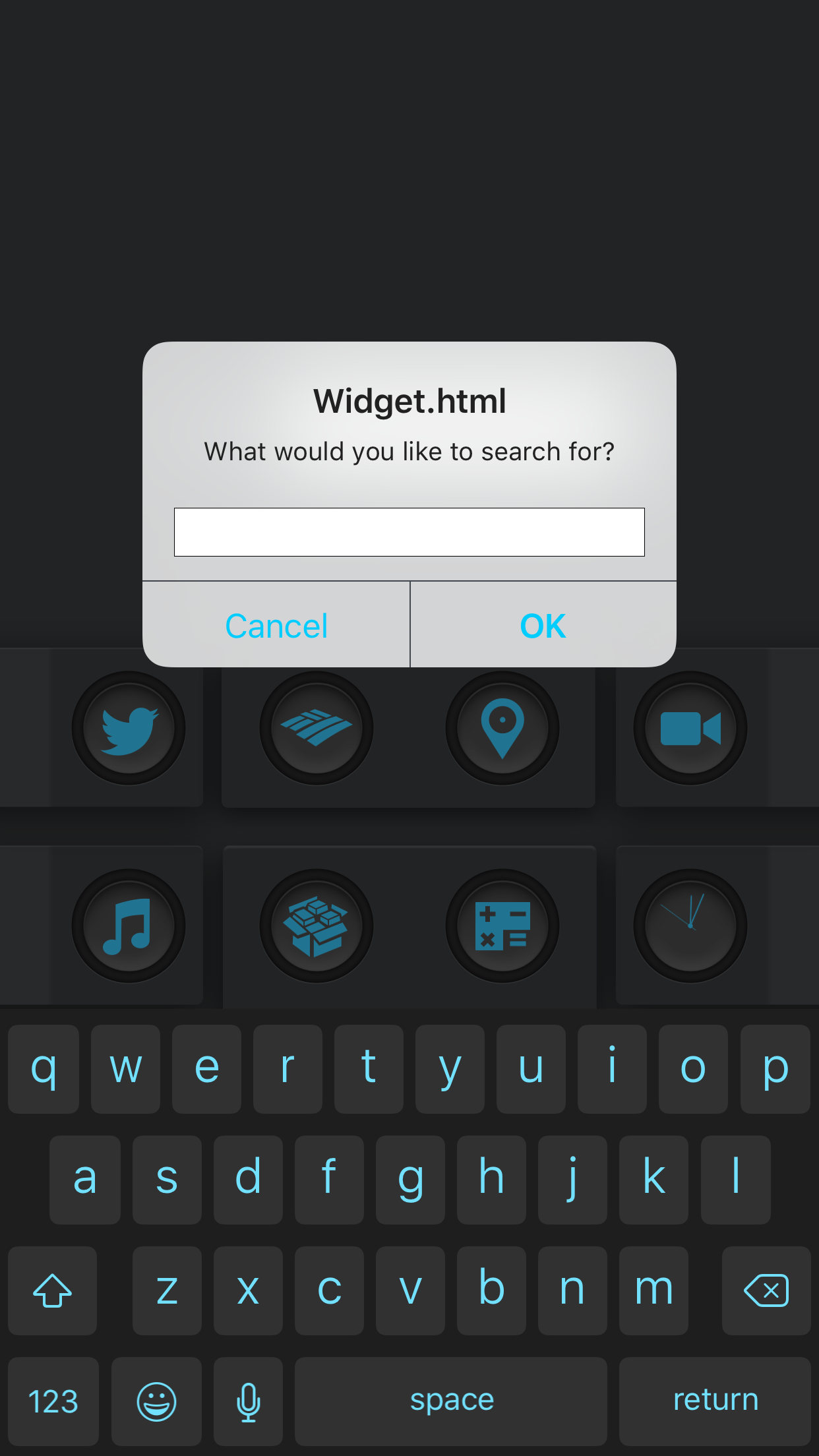Screen dimensions: 819x1456
Task: Confirm the search with OK
Action: point(543,625)
